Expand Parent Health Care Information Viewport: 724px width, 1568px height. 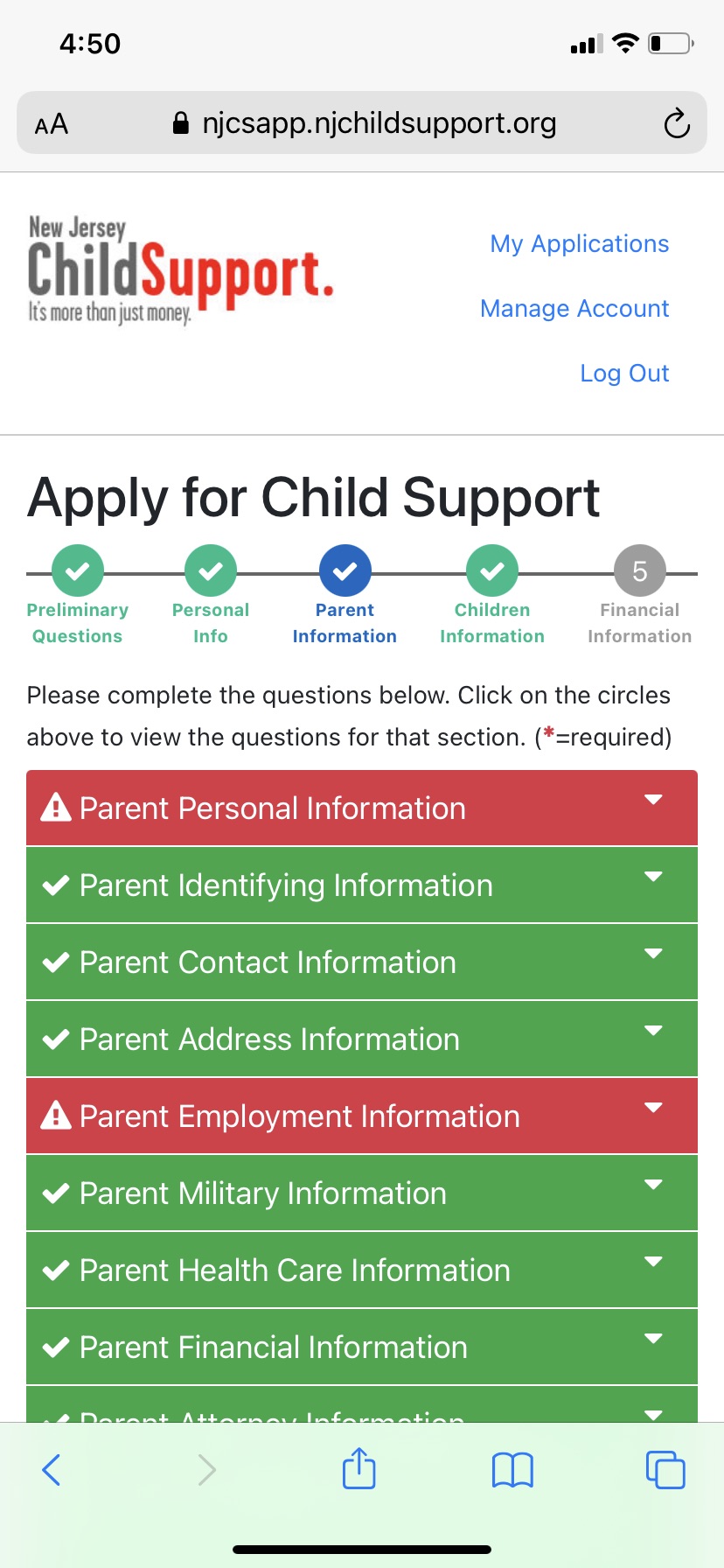tap(362, 1270)
